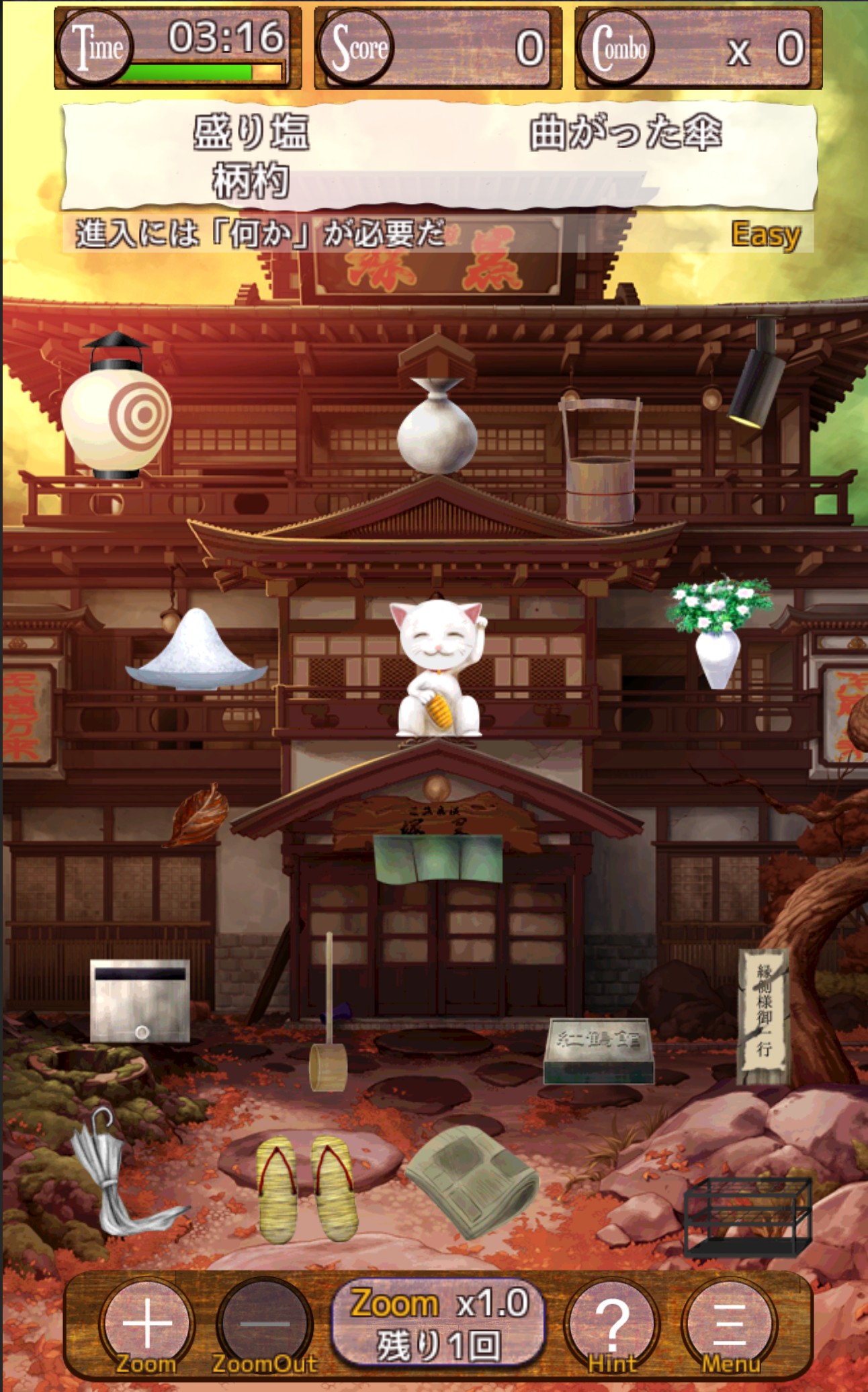Select the wooden well bucket
This screenshot has width=868, height=1392.
[x=599, y=460]
